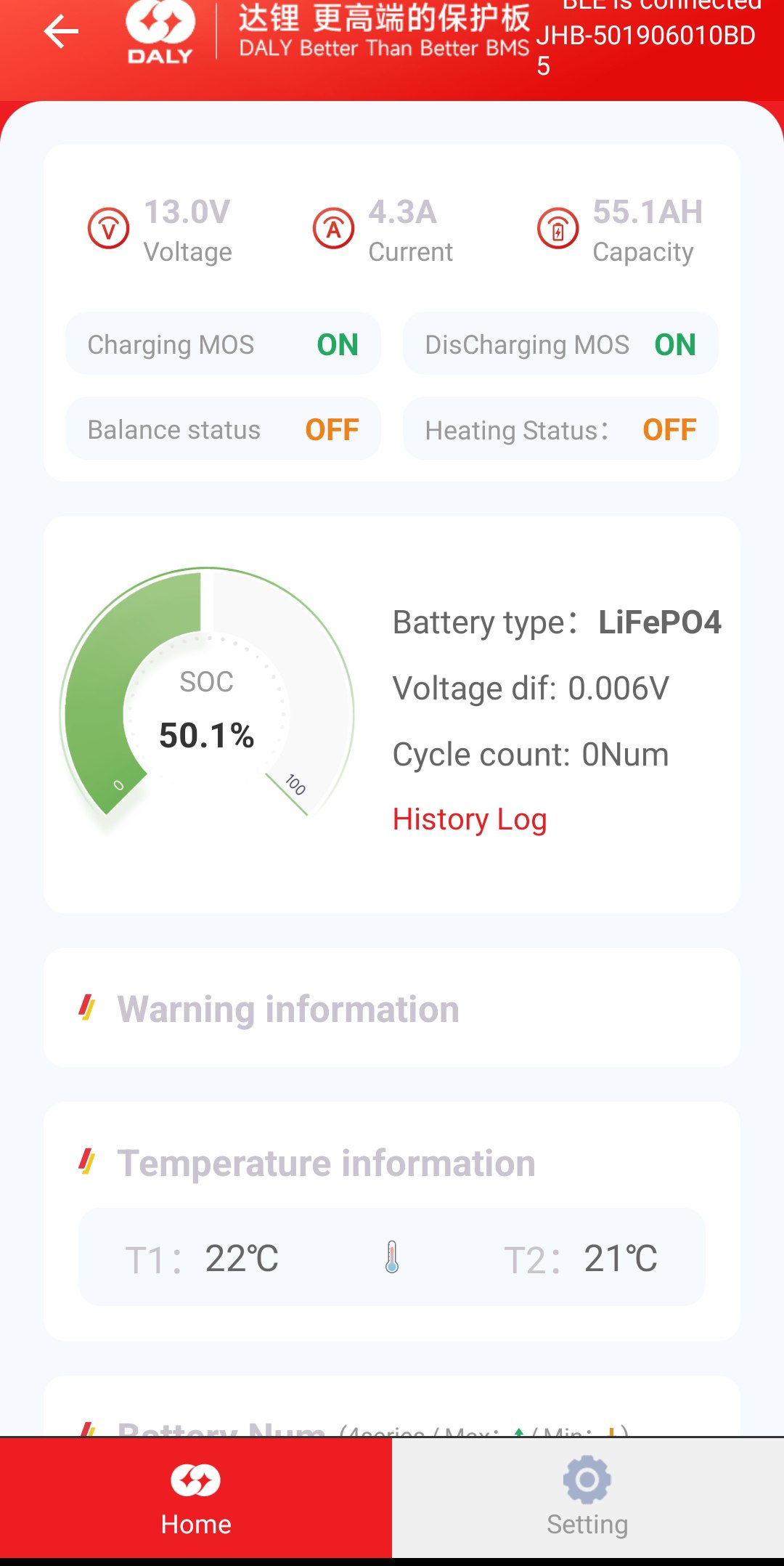Viewport: 784px width, 1566px height.
Task: Open the History Log link
Action: (x=469, y=819)
